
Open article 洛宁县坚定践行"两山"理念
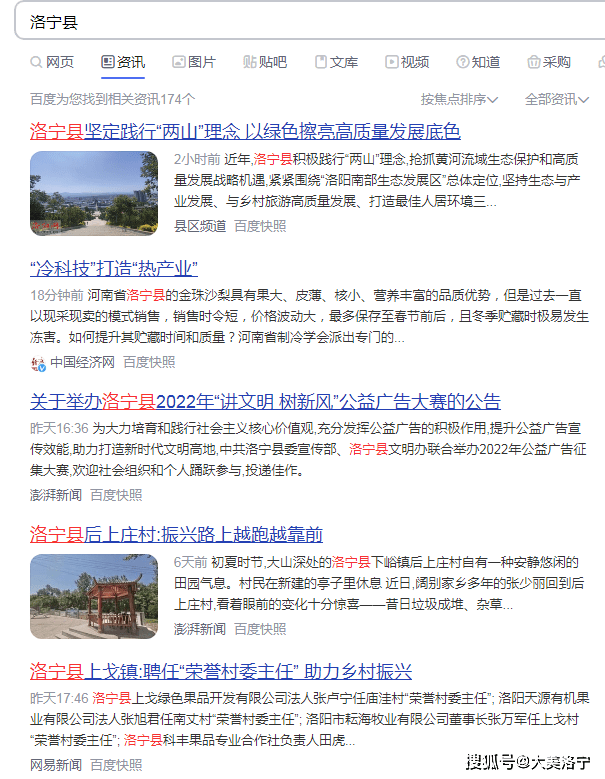245,132
